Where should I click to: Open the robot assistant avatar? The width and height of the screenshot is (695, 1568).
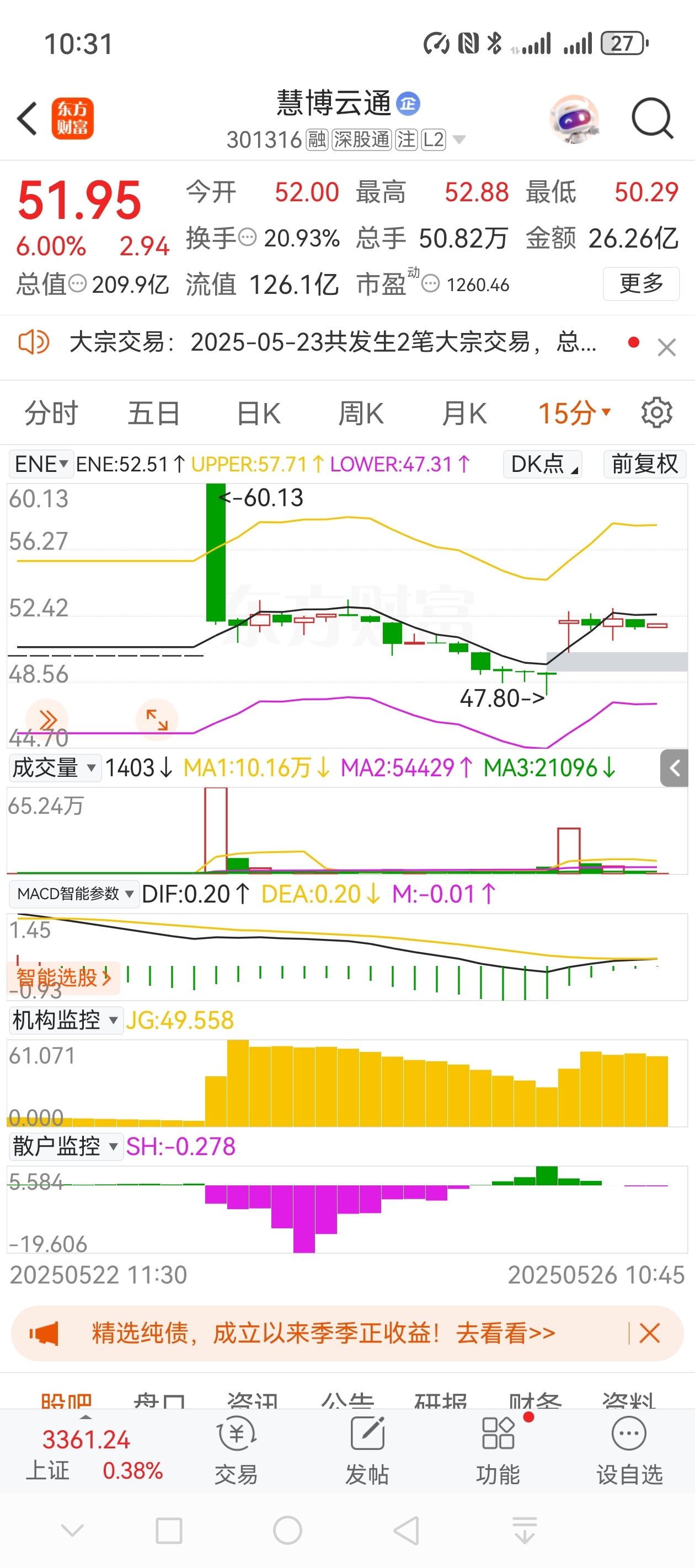tap(574, 118)
